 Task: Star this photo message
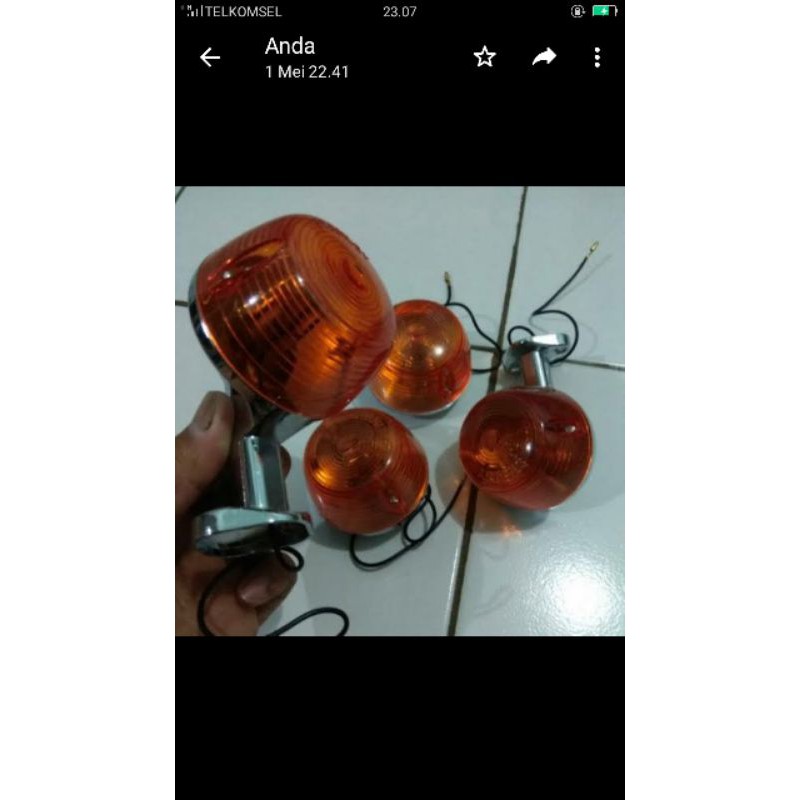click(485, 57)
